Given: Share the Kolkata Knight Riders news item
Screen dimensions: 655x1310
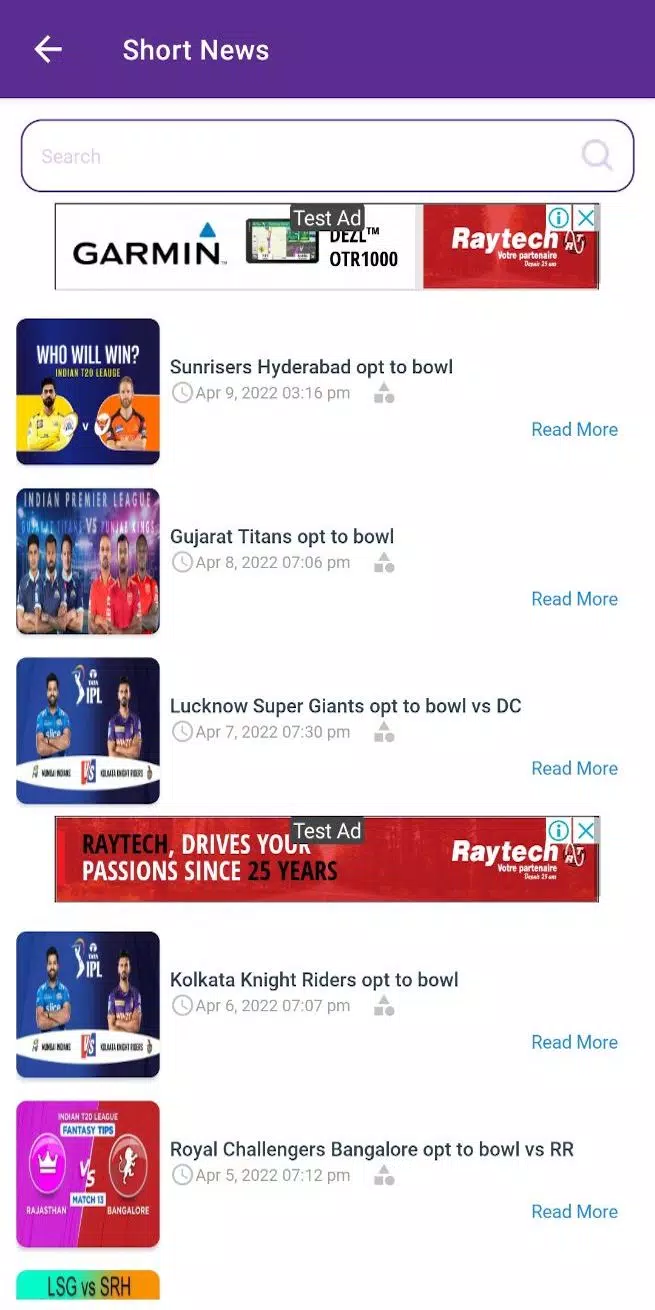Looking at the screenshot, I should click(384, 1006).
